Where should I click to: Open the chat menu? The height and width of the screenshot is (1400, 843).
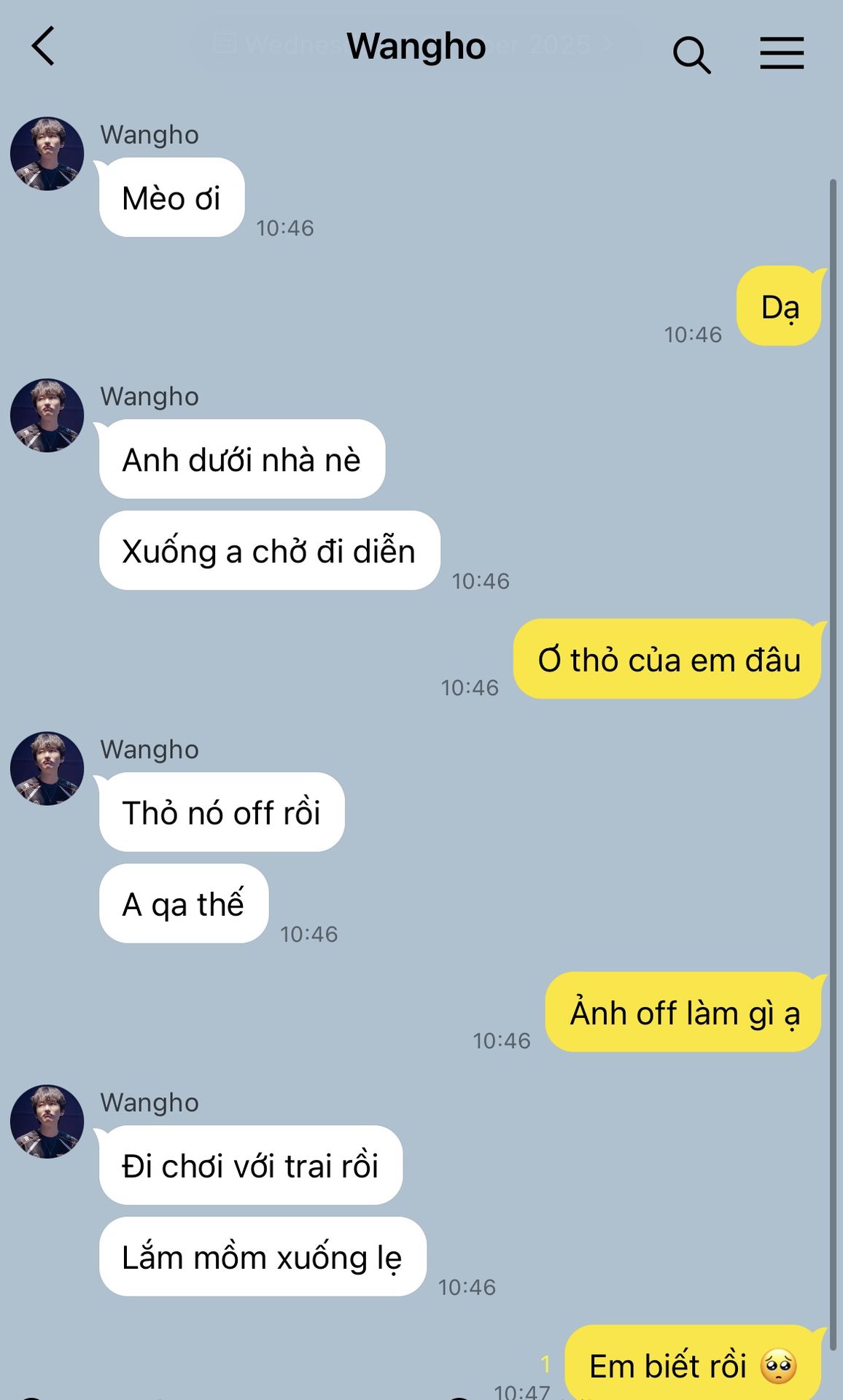[x=782, y=53]
